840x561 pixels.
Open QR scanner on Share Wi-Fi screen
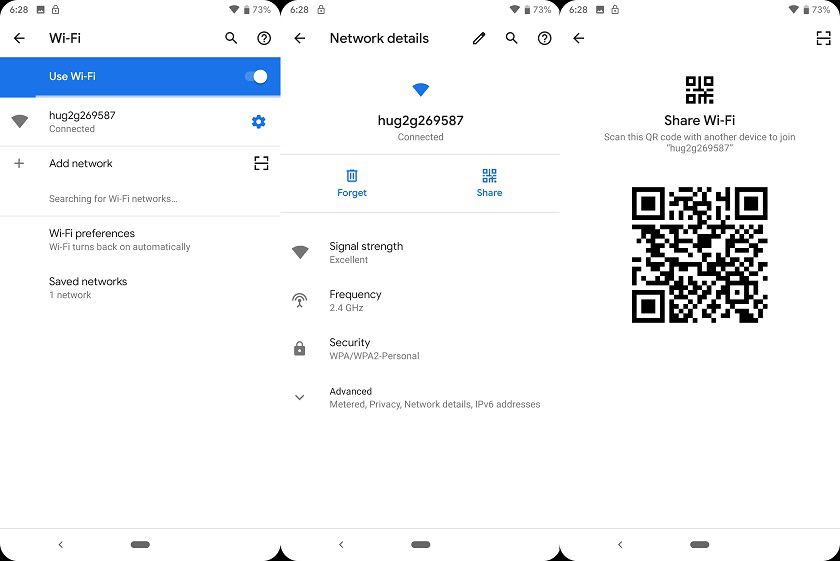823,38
